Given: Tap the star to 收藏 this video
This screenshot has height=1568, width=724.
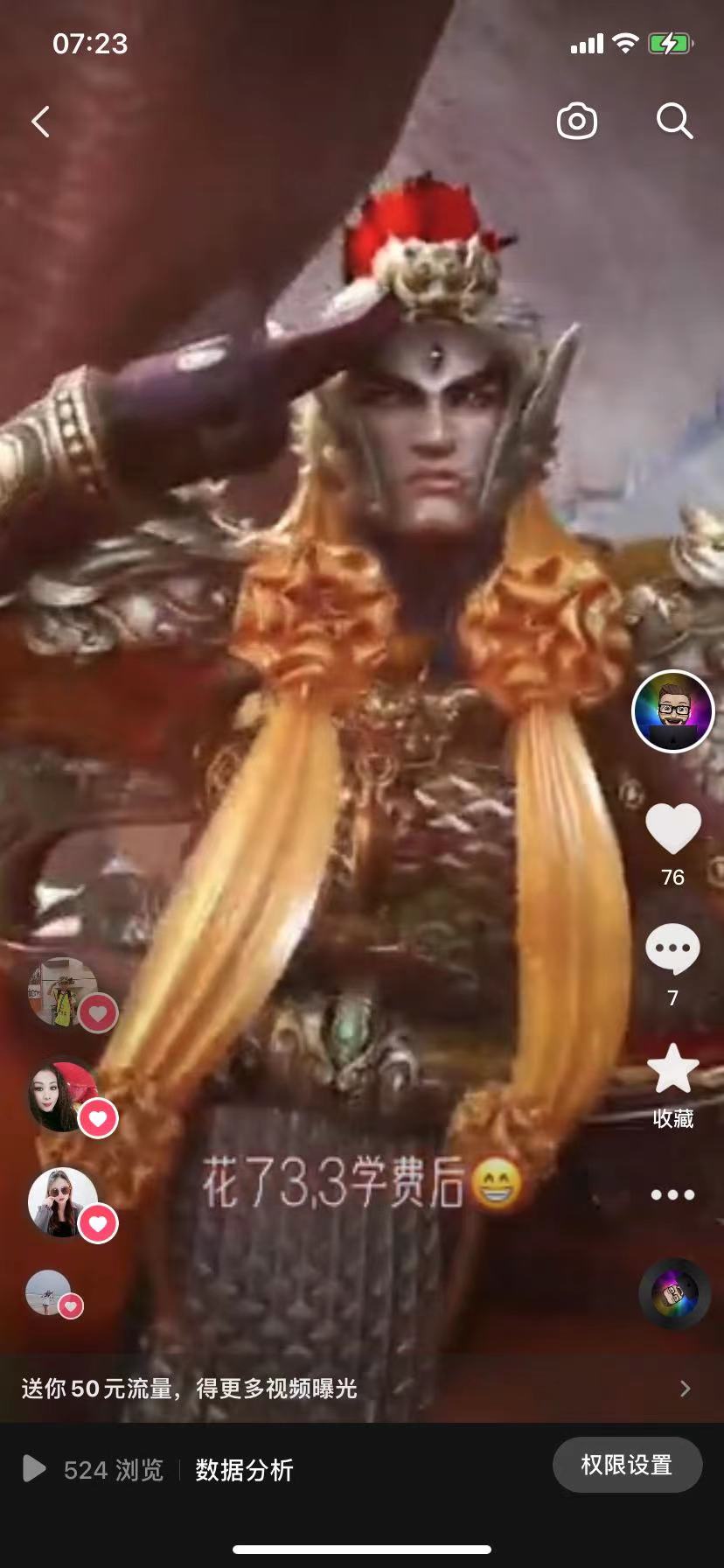Looking at the screenshot, I should (672, 1070).
